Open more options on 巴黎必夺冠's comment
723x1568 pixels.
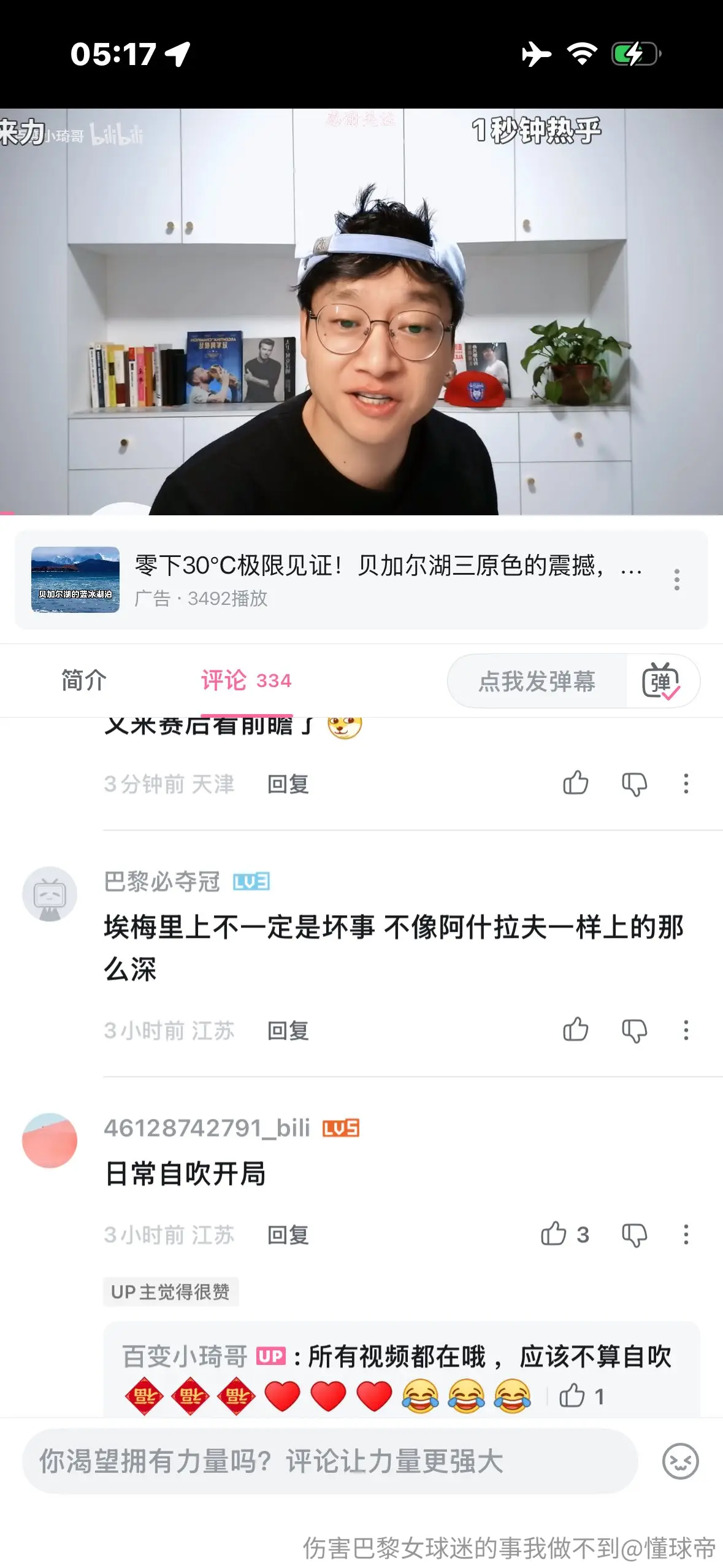pyautogui.click(x=686, y=1030)
